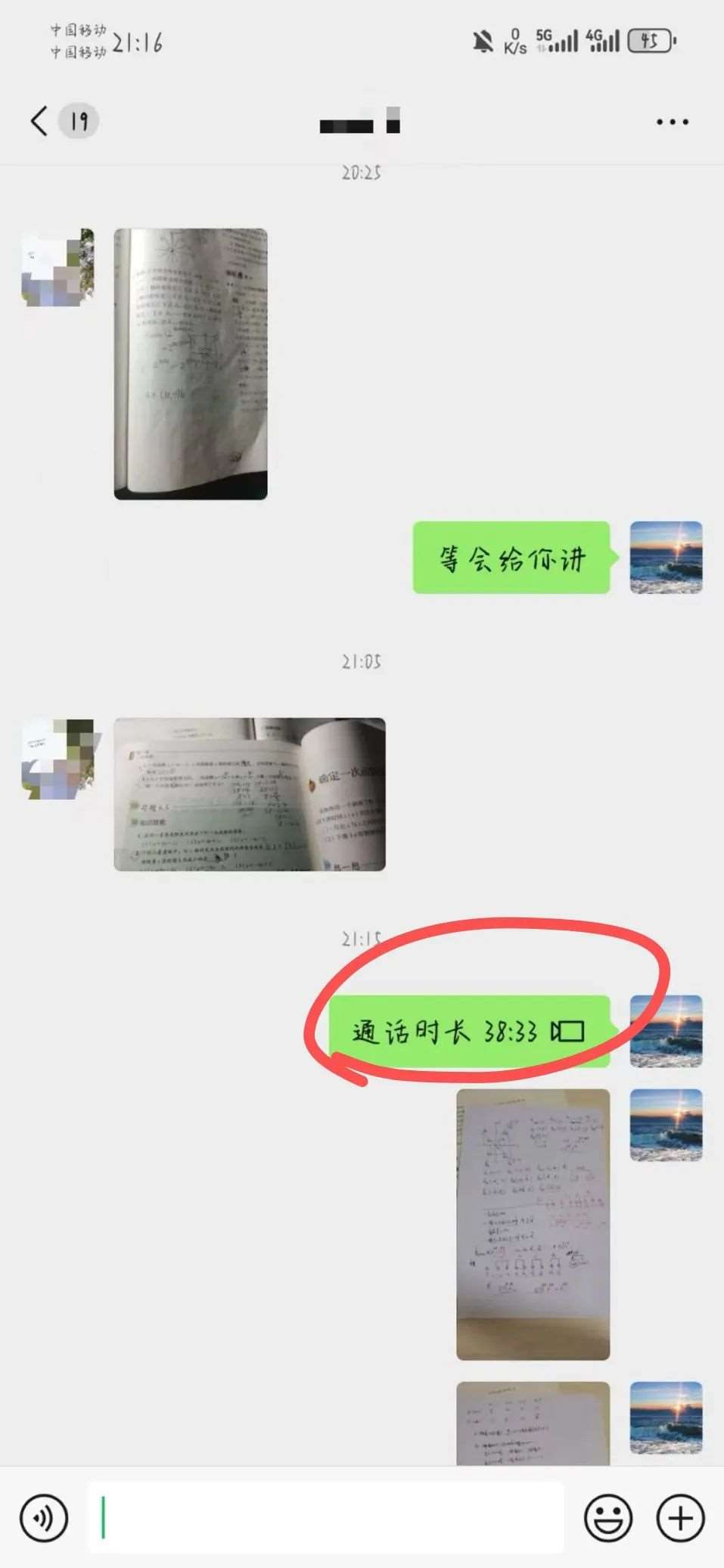This screenshot has height=1568, width=724.
Task: View the handwritten notes photo below the call message
Action: point(533,1224)
